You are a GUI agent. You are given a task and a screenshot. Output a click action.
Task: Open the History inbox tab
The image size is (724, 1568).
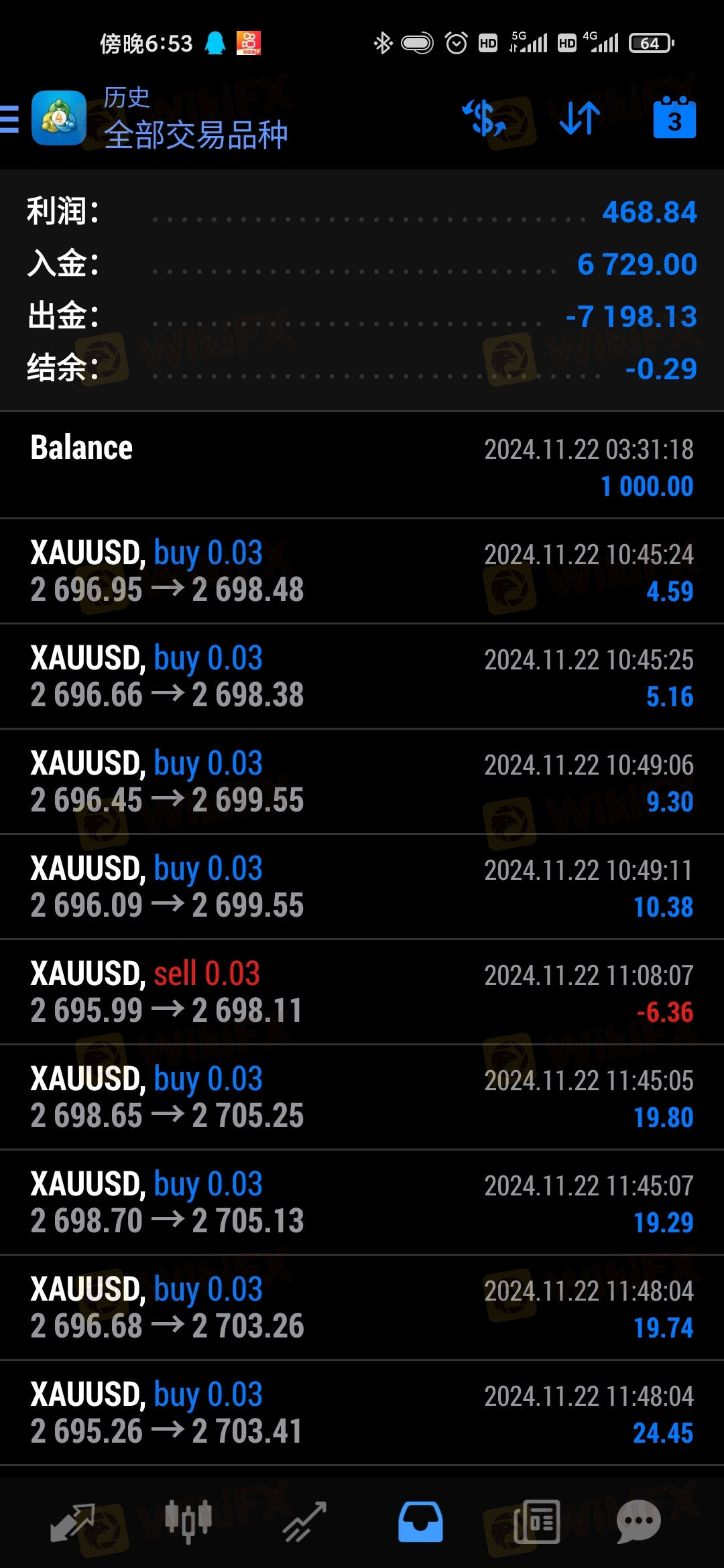420,1521
